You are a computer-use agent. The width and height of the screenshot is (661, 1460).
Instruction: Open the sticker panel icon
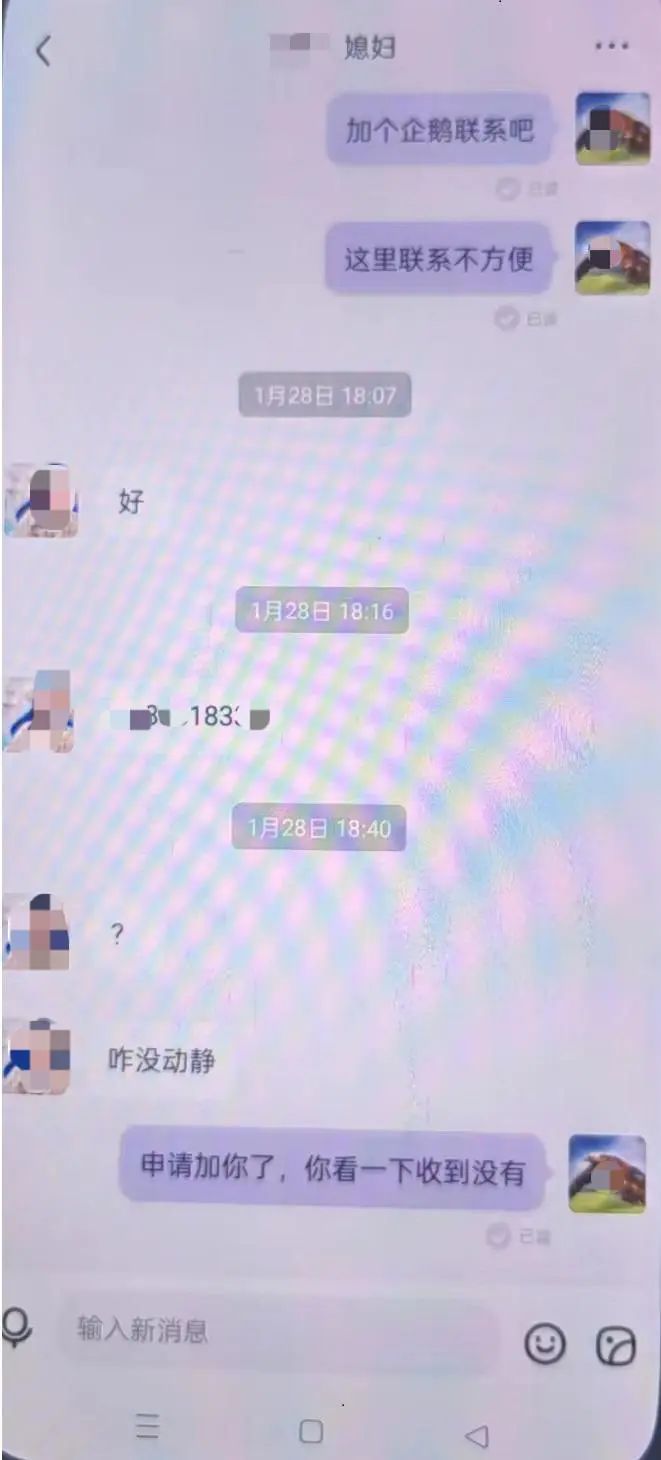(x=616, y=1346)
